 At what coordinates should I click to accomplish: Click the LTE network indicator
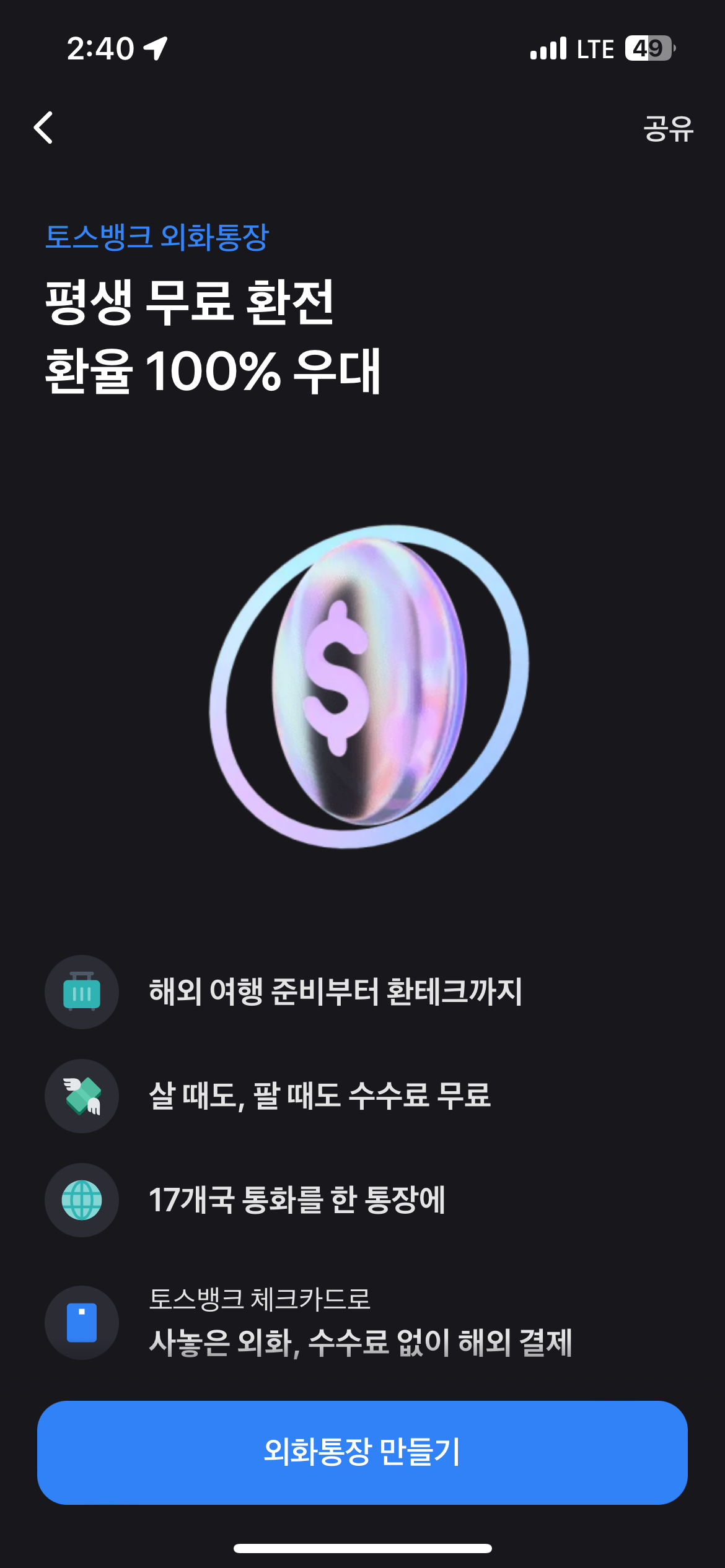tap(595, 48)
